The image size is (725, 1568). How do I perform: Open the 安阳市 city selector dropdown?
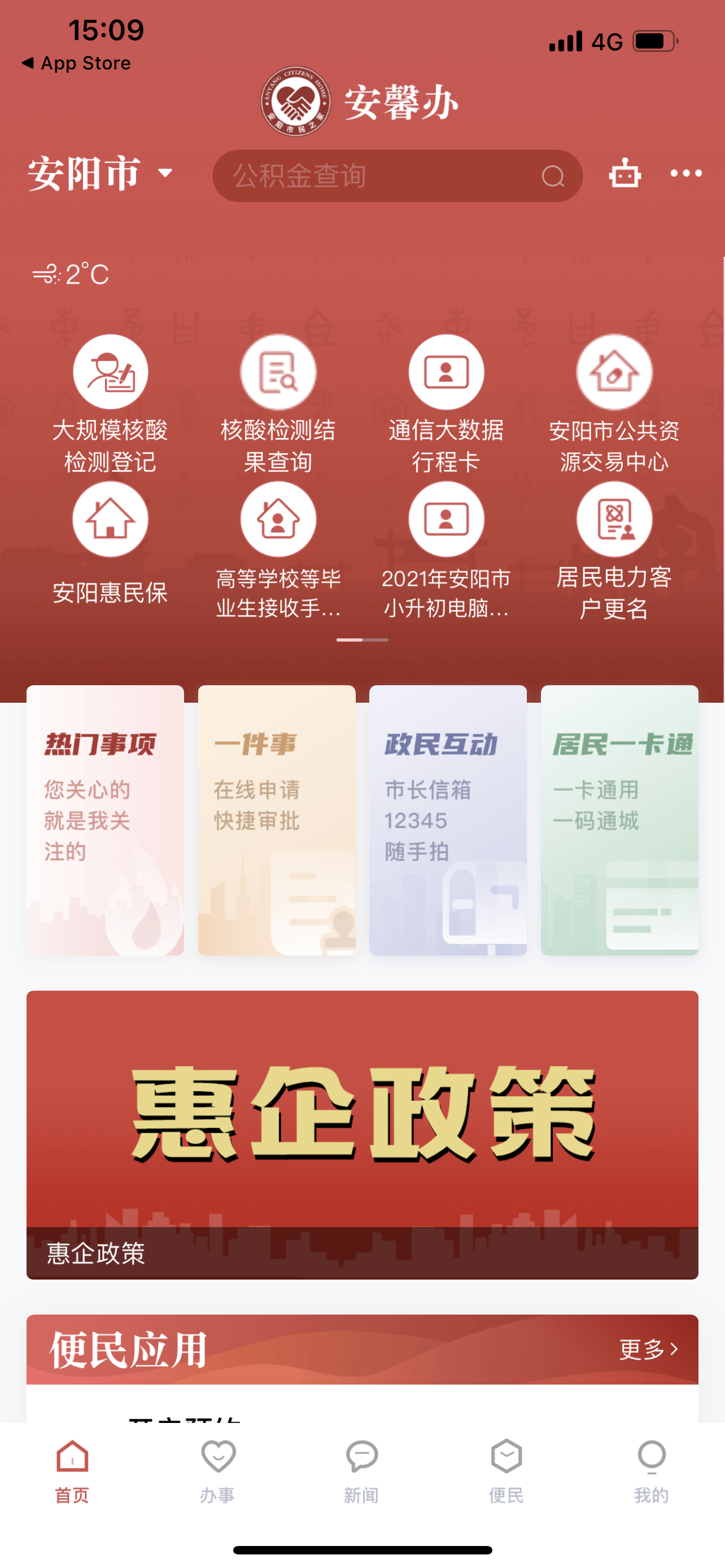tap(101, 174)
